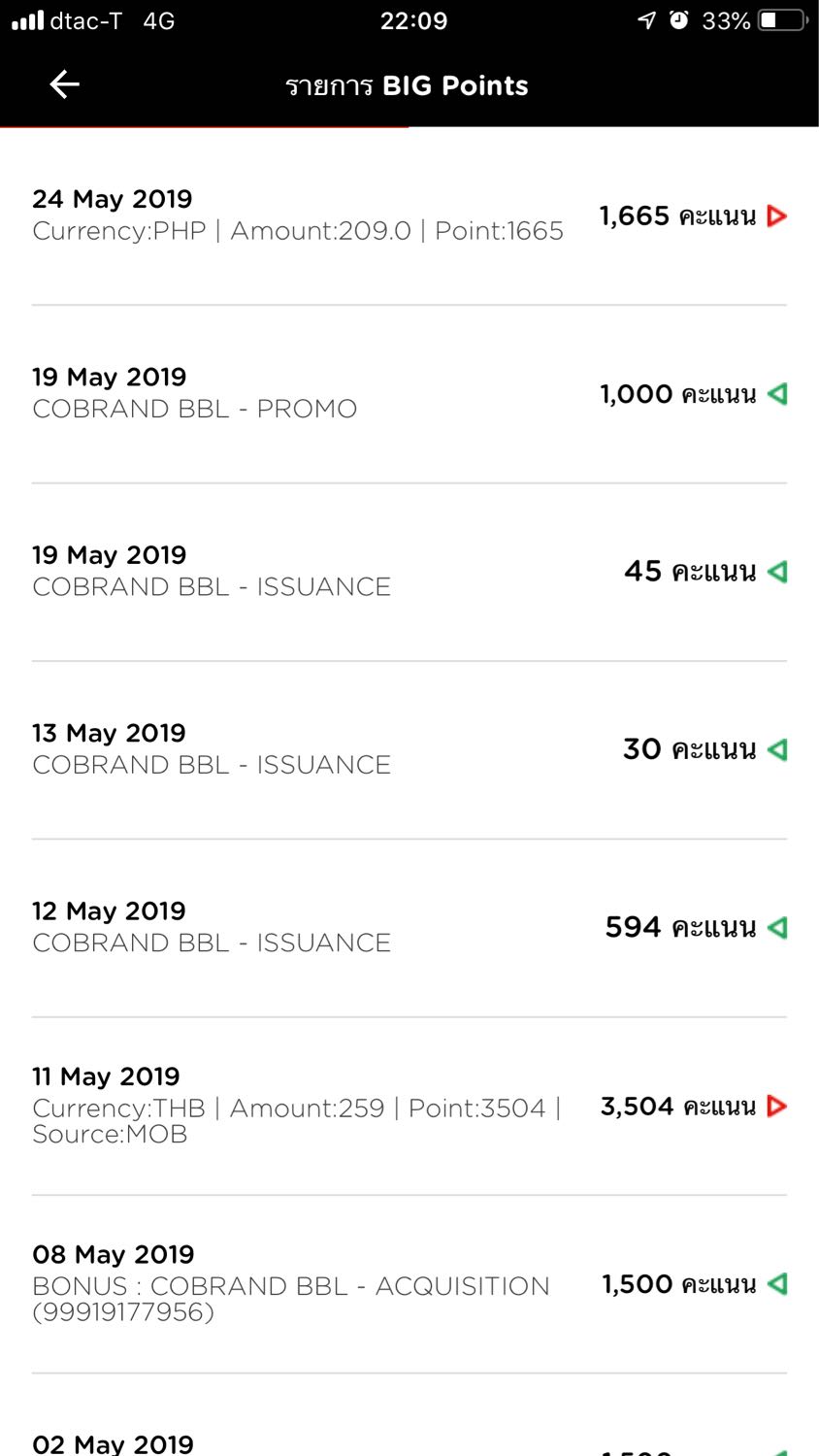View the BONUS ACQUISITION 1,500 points entry
The image size is (819, 1456).
click(x=409, y=1283)
